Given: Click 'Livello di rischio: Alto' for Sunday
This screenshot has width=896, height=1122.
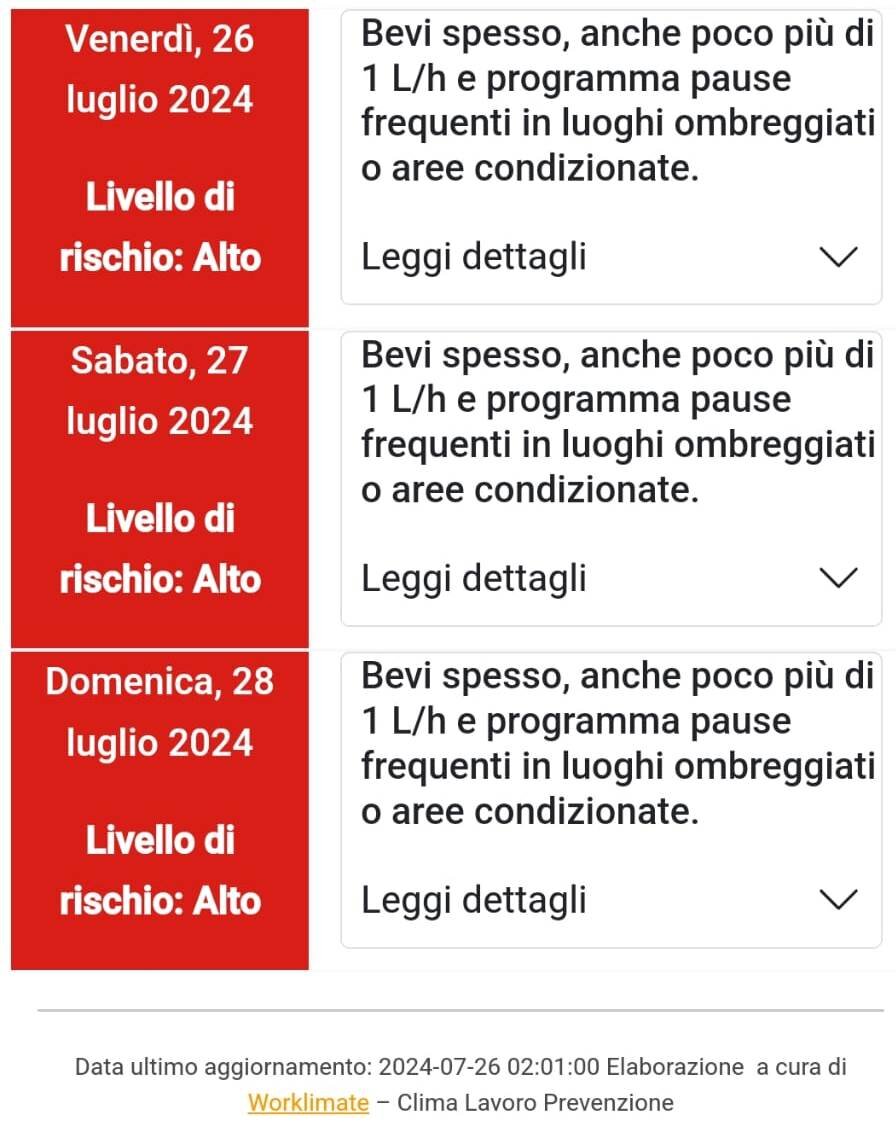Looking at the screenshot, I should click(158, 870).
